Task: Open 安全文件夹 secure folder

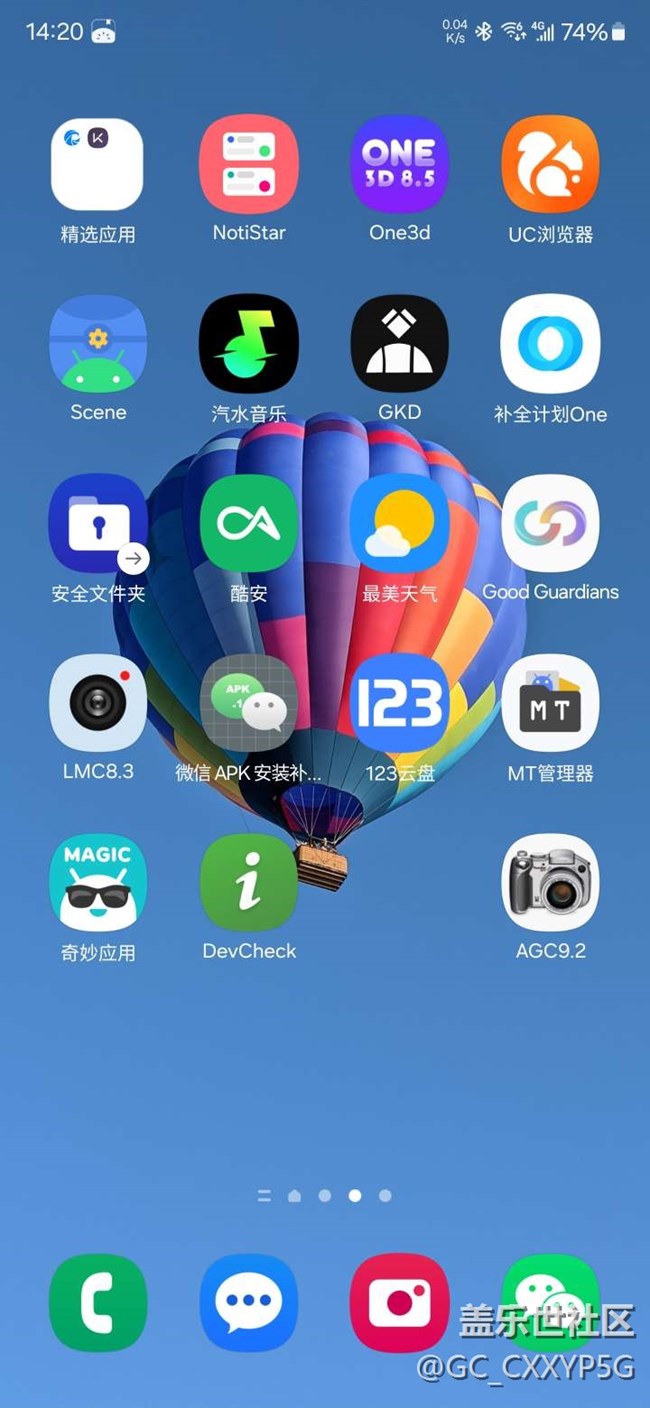Action: (97, 523)
